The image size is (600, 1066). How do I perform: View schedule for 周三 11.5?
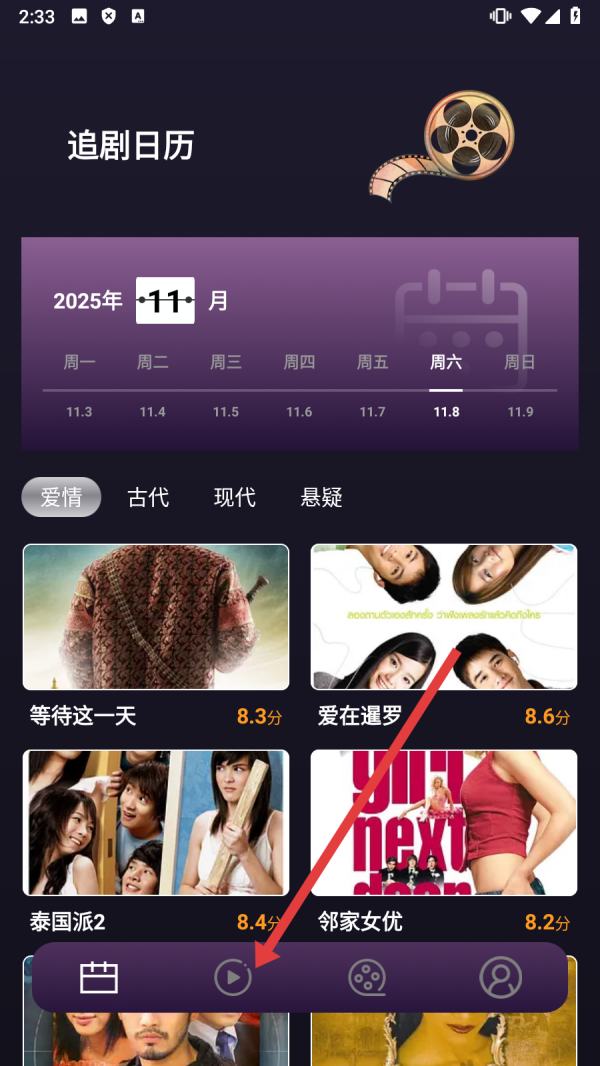pos(226,385)
